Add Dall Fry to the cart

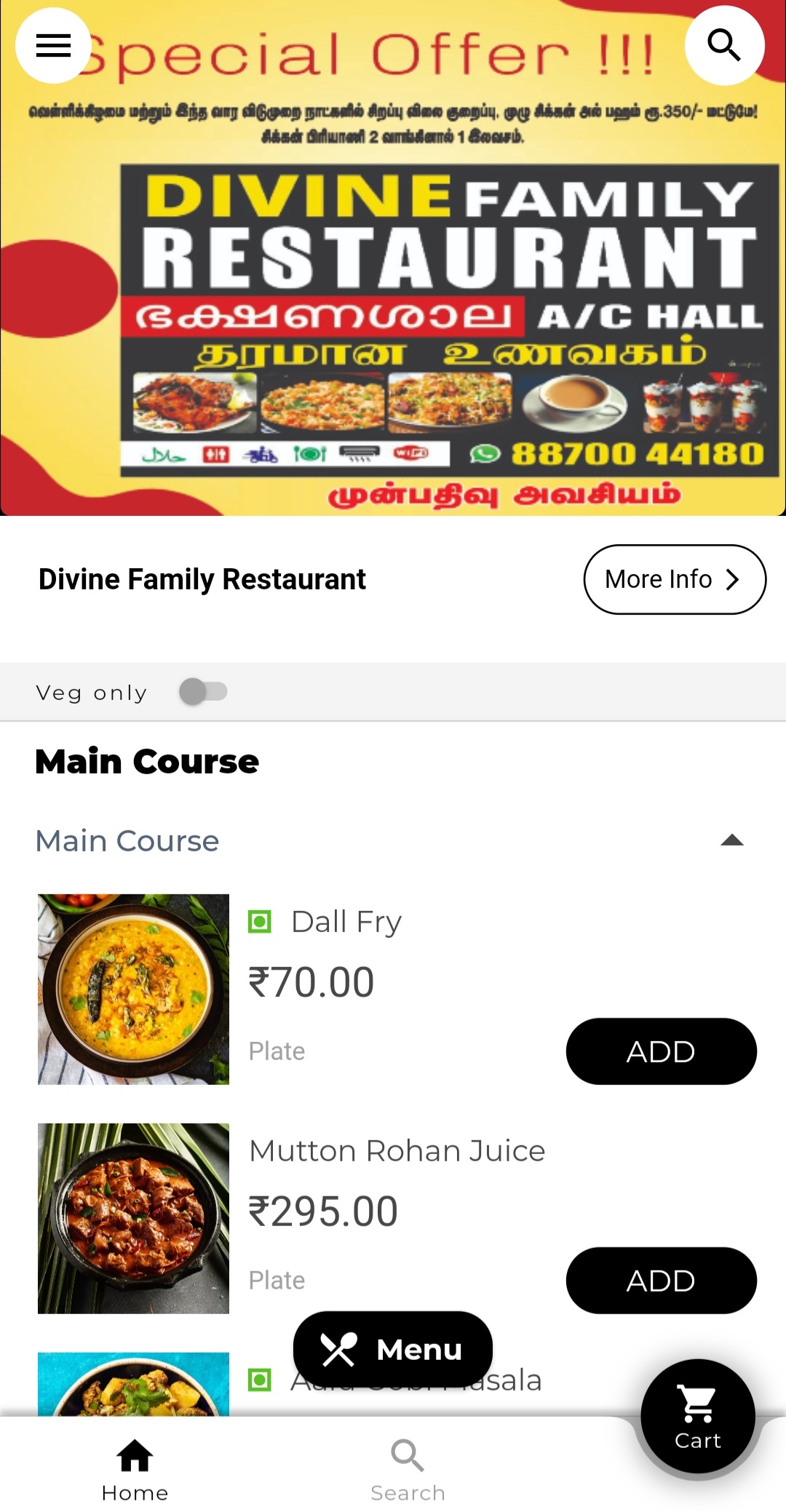click(661, 1051)
